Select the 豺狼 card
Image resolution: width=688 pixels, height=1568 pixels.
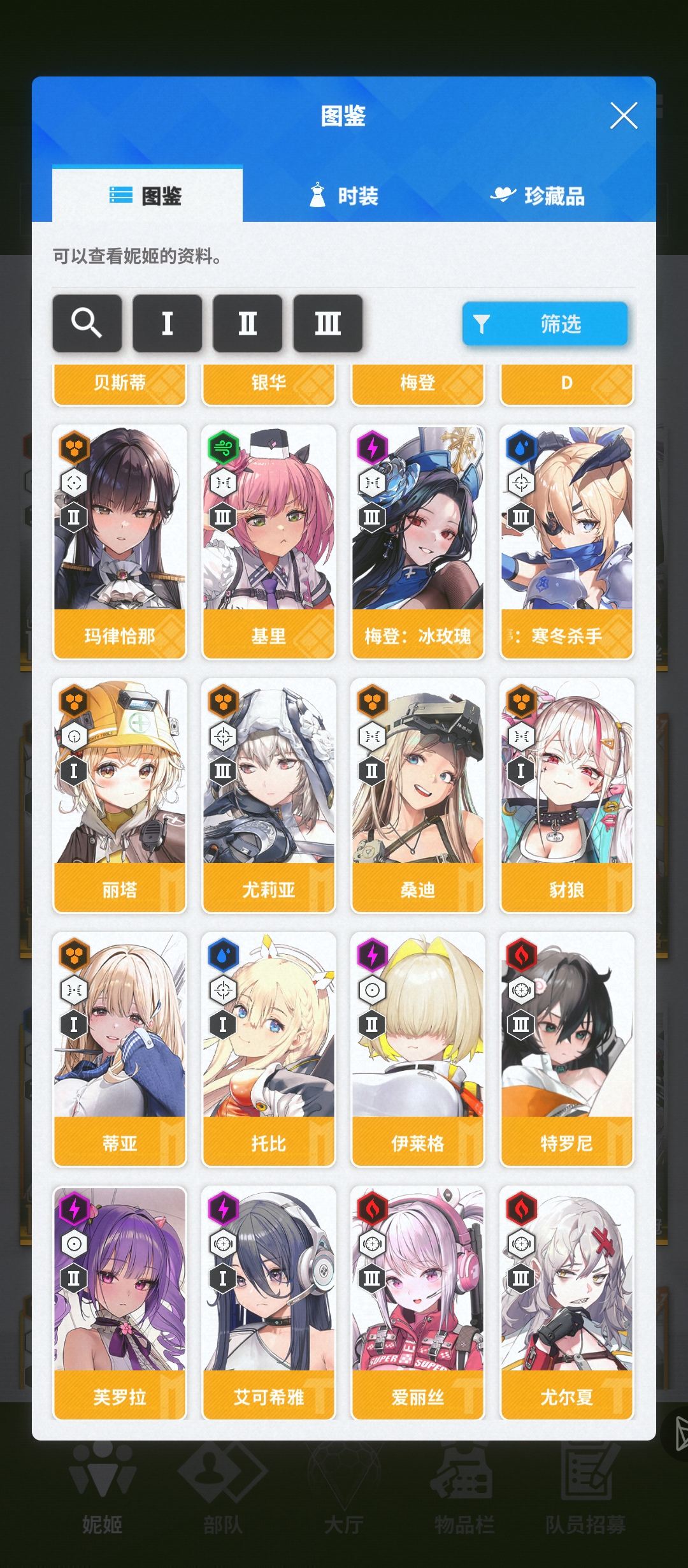(x=566, y=795)
